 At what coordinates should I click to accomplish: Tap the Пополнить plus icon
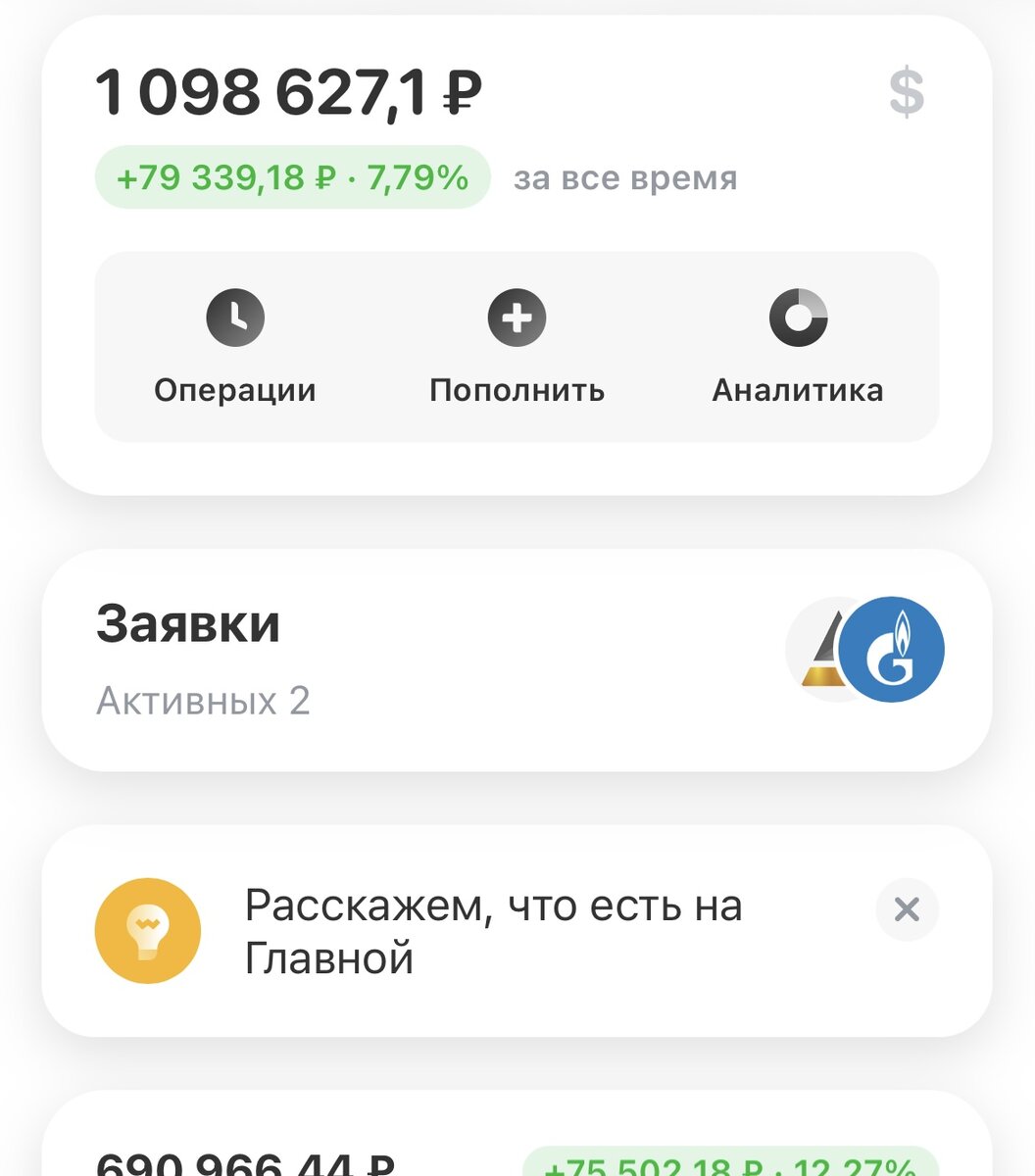[517, 317]
